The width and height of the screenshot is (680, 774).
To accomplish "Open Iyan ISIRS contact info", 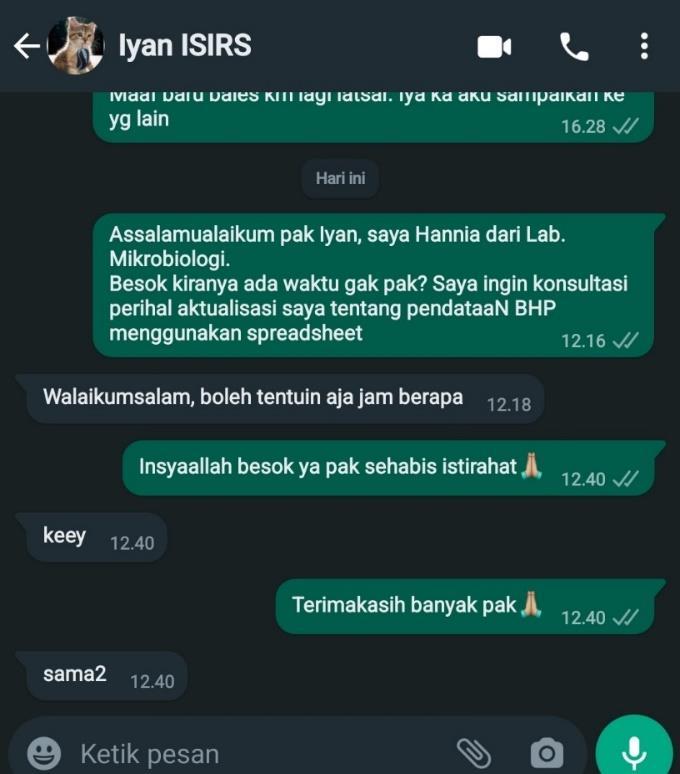I will click(x=185, y=45).
